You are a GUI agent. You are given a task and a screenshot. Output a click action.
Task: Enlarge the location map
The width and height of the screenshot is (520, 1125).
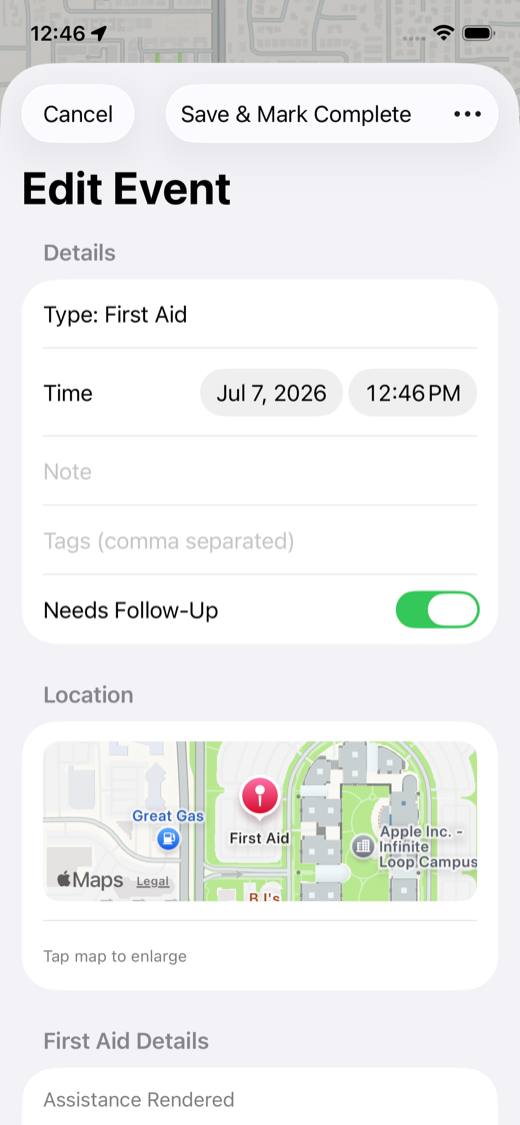[x=260, y=821]
